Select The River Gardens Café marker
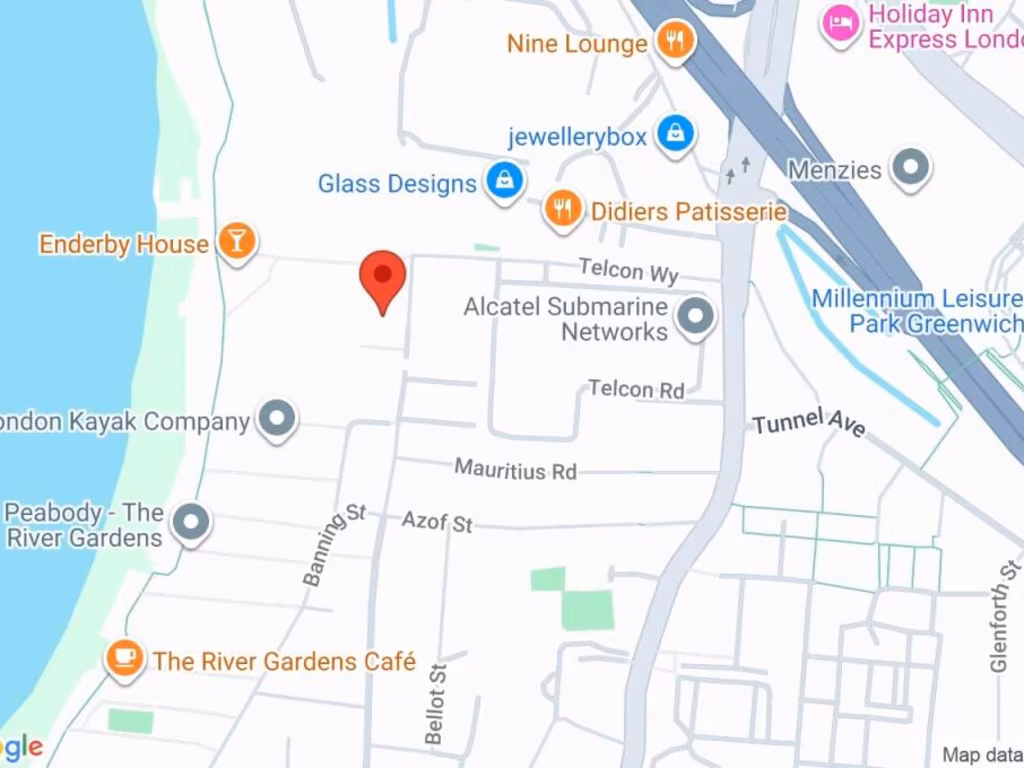Viewport: 1024px width, 768px height. 124,659
